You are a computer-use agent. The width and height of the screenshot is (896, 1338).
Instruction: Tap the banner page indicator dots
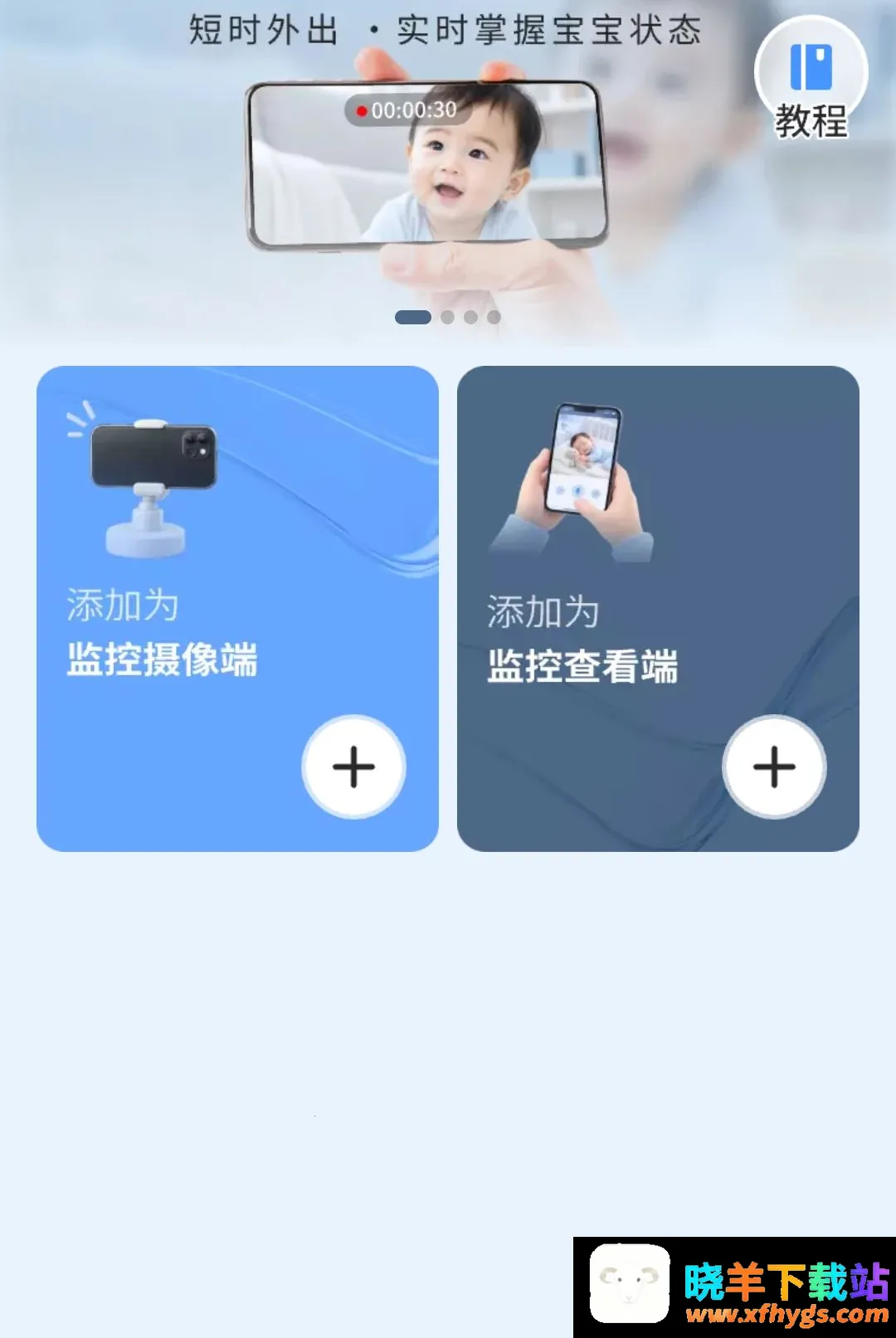pyautogui.click(x=448, y=317)
